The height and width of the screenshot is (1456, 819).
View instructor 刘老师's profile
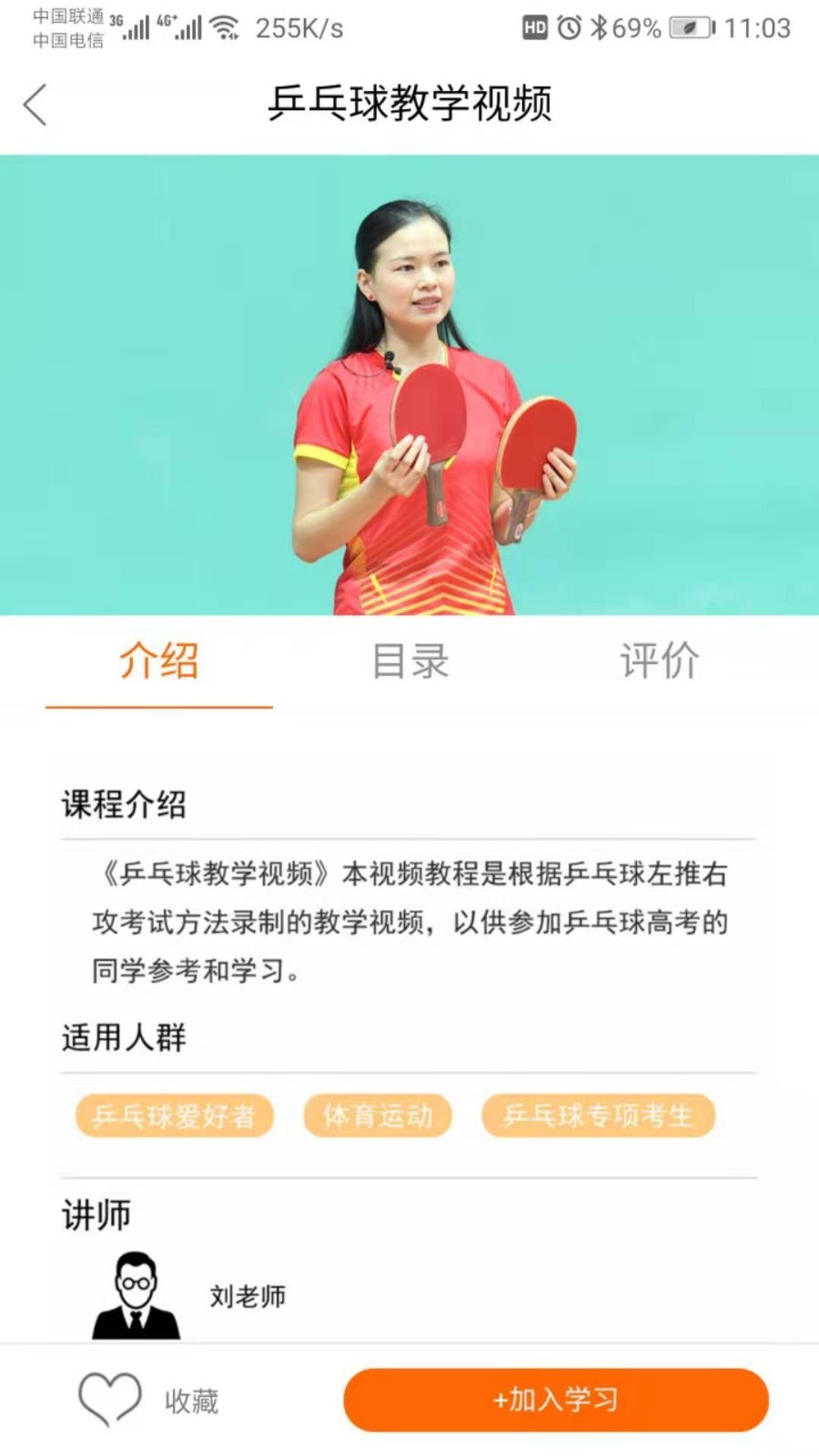[x=136, y=1296]
